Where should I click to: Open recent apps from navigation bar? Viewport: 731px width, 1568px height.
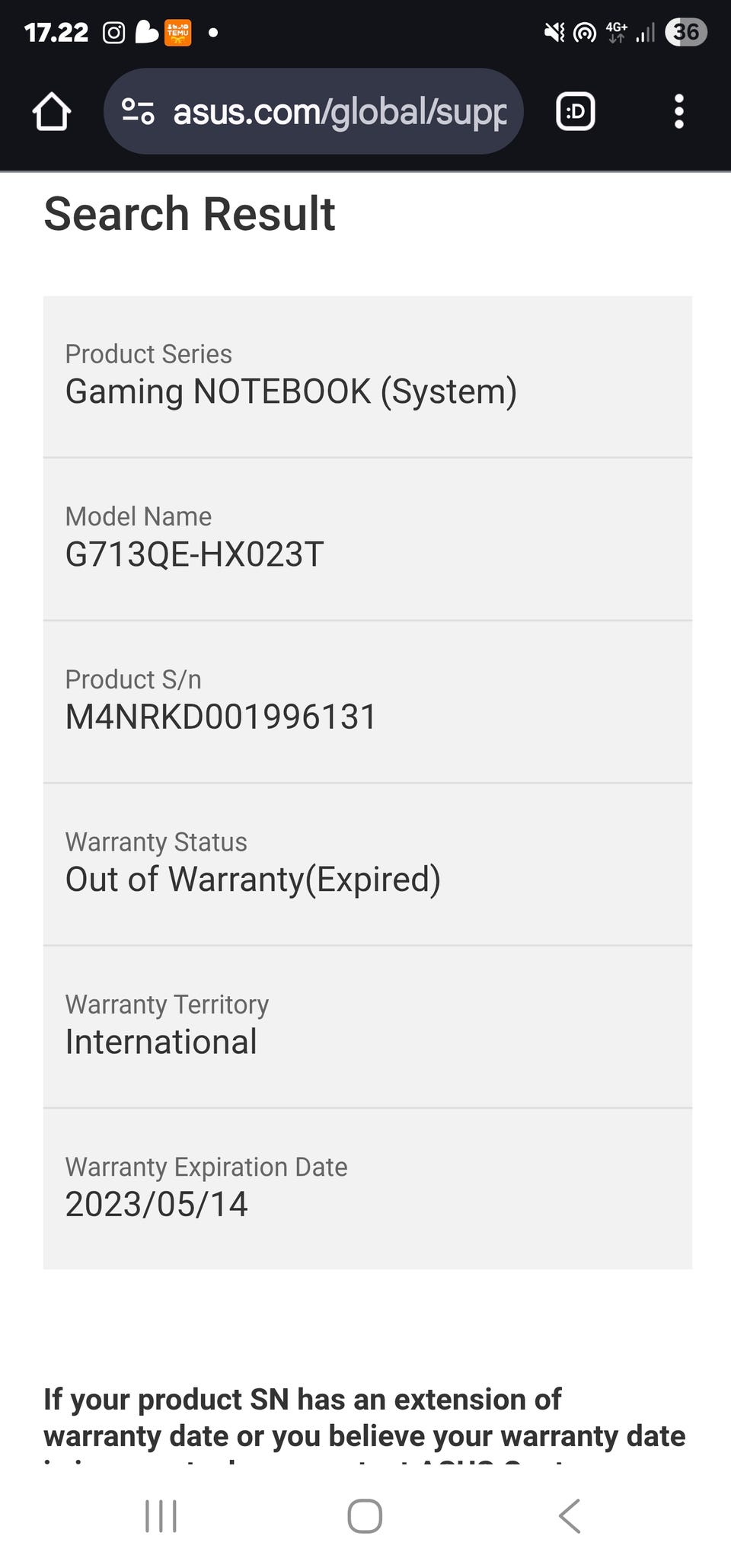pos(161,1515)
